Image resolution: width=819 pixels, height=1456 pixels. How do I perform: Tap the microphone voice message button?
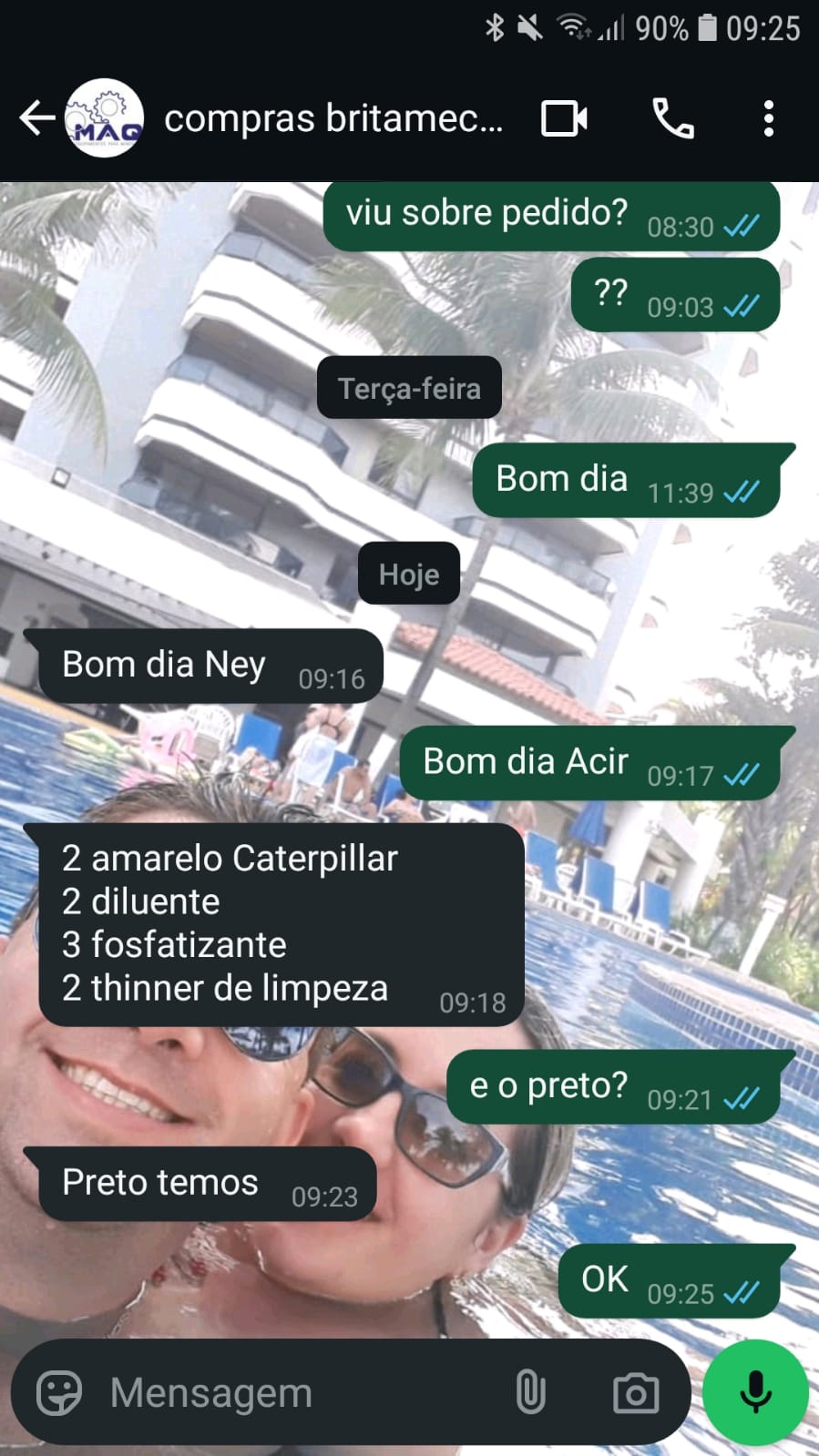point(755,1392)
